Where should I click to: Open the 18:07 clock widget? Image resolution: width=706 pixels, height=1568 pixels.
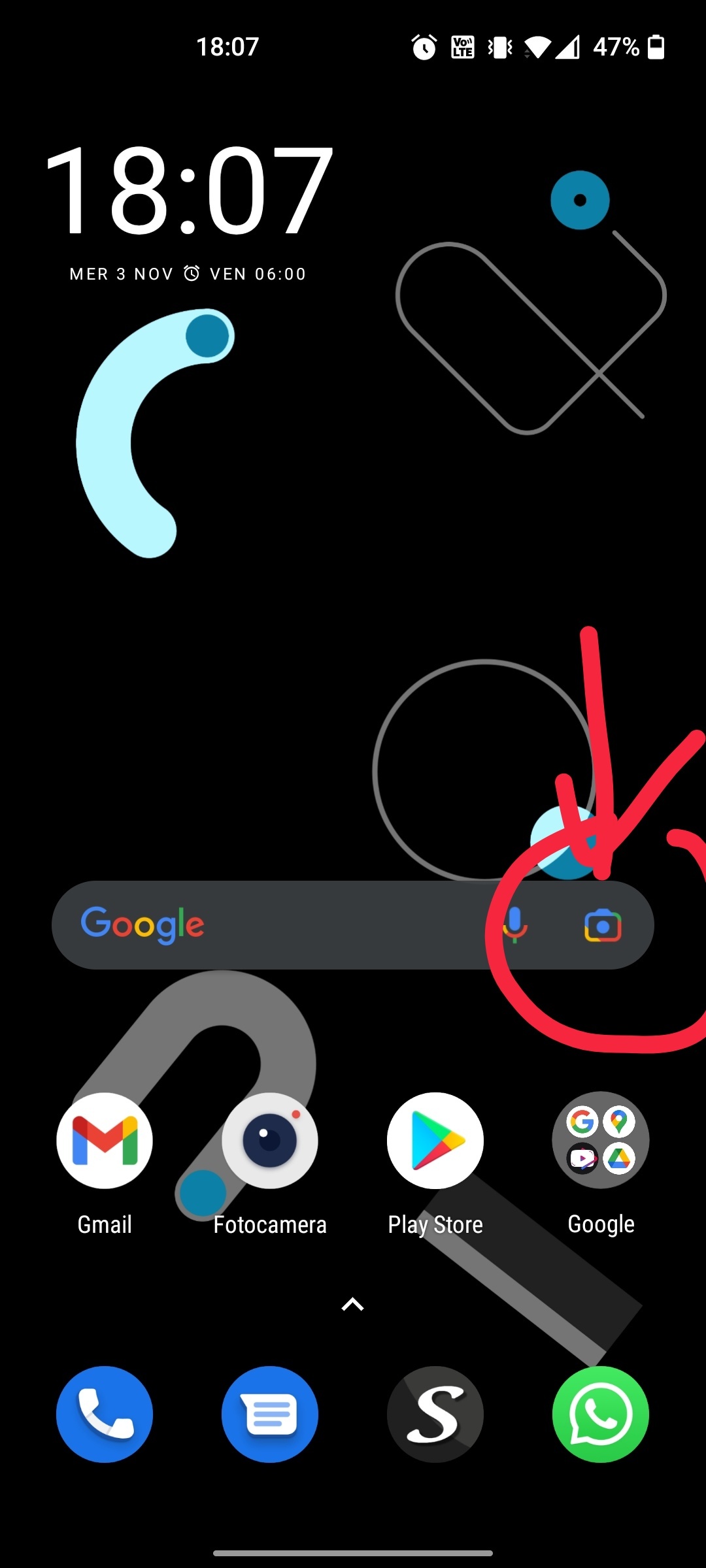click(190, 191)
